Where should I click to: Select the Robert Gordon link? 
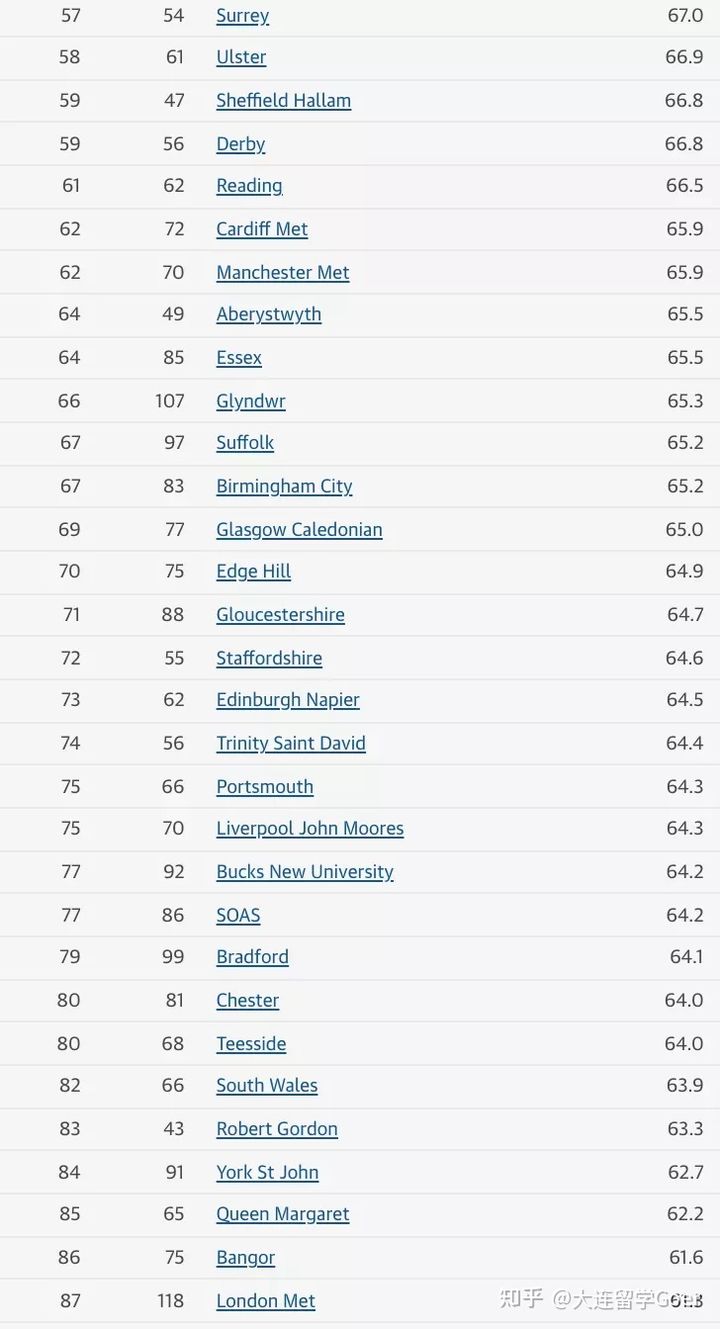277,1129
